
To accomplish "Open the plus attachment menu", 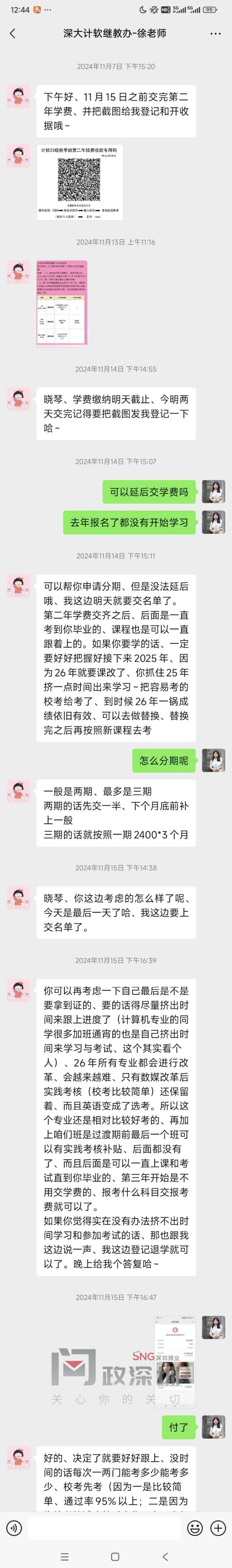I will coord(218,1527).
